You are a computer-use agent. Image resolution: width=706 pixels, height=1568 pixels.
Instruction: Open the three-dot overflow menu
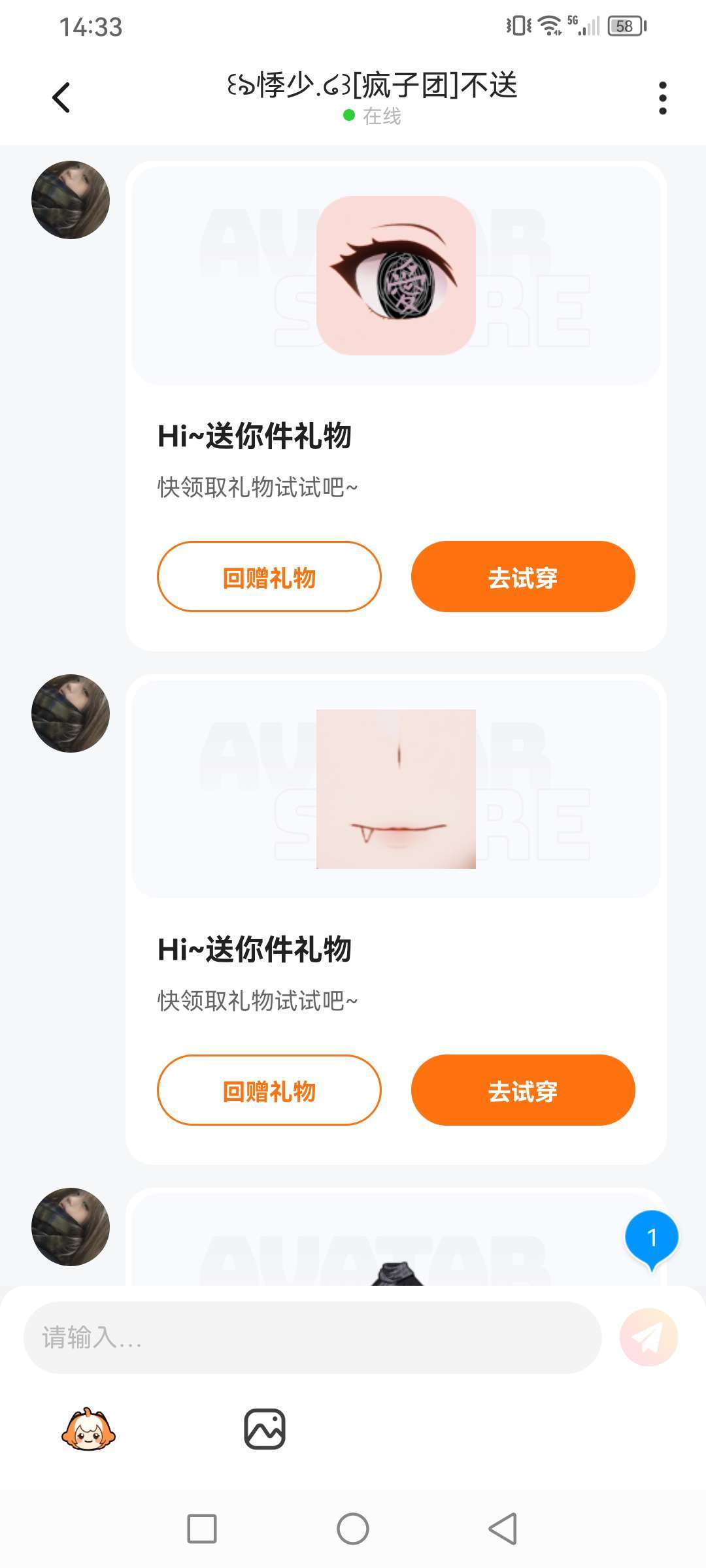pyautogui.click(x=662, y=98)
